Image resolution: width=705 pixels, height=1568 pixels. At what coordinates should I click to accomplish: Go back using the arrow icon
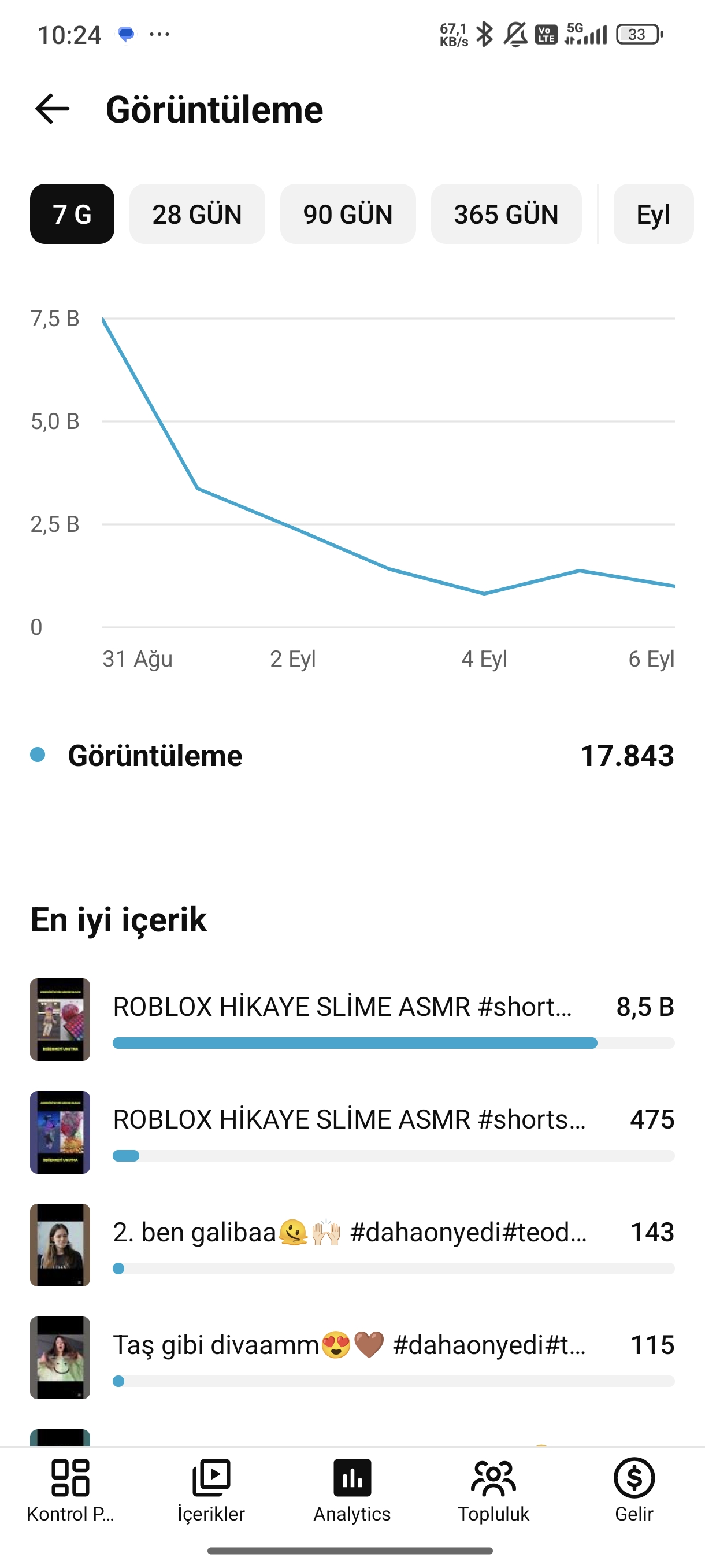point(53,110)
